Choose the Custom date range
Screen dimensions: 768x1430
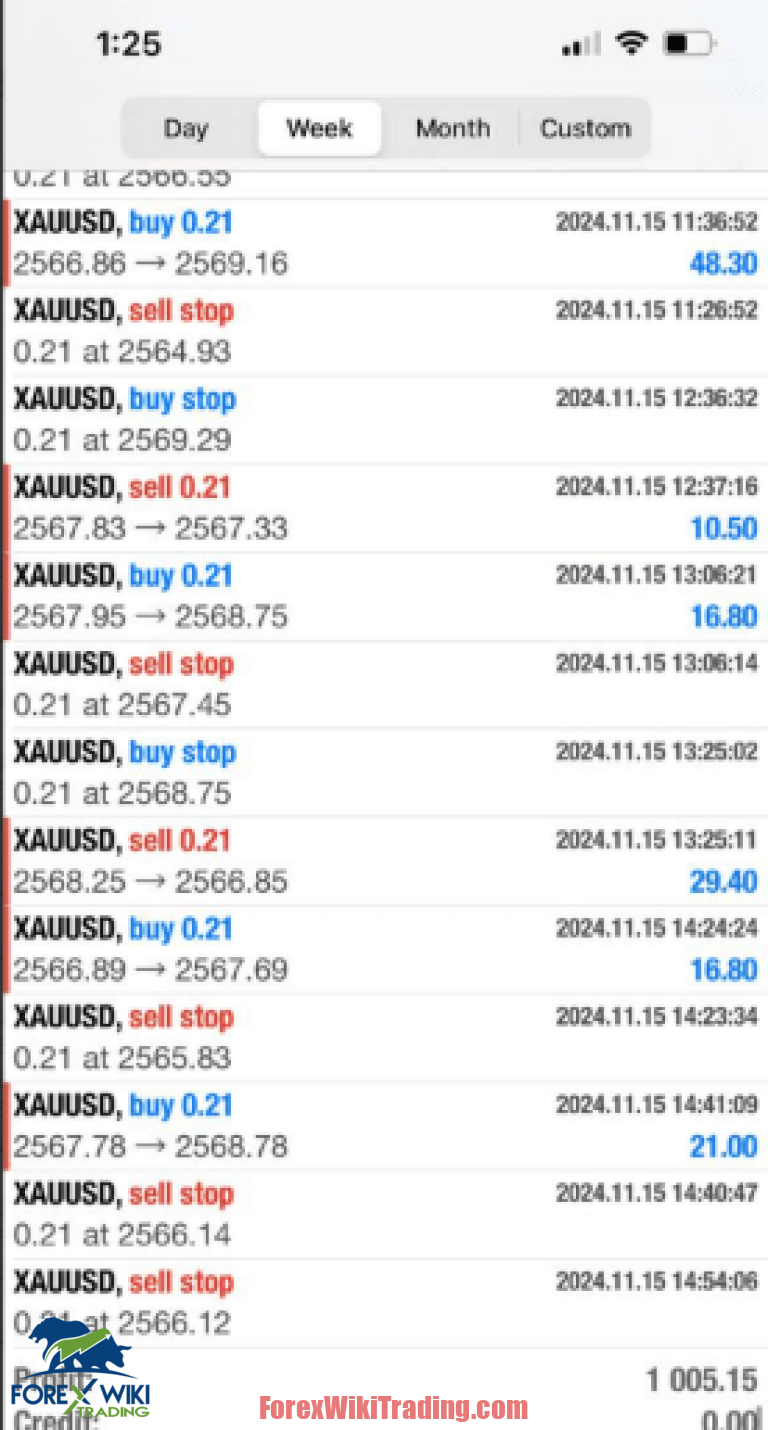(585, 129)
